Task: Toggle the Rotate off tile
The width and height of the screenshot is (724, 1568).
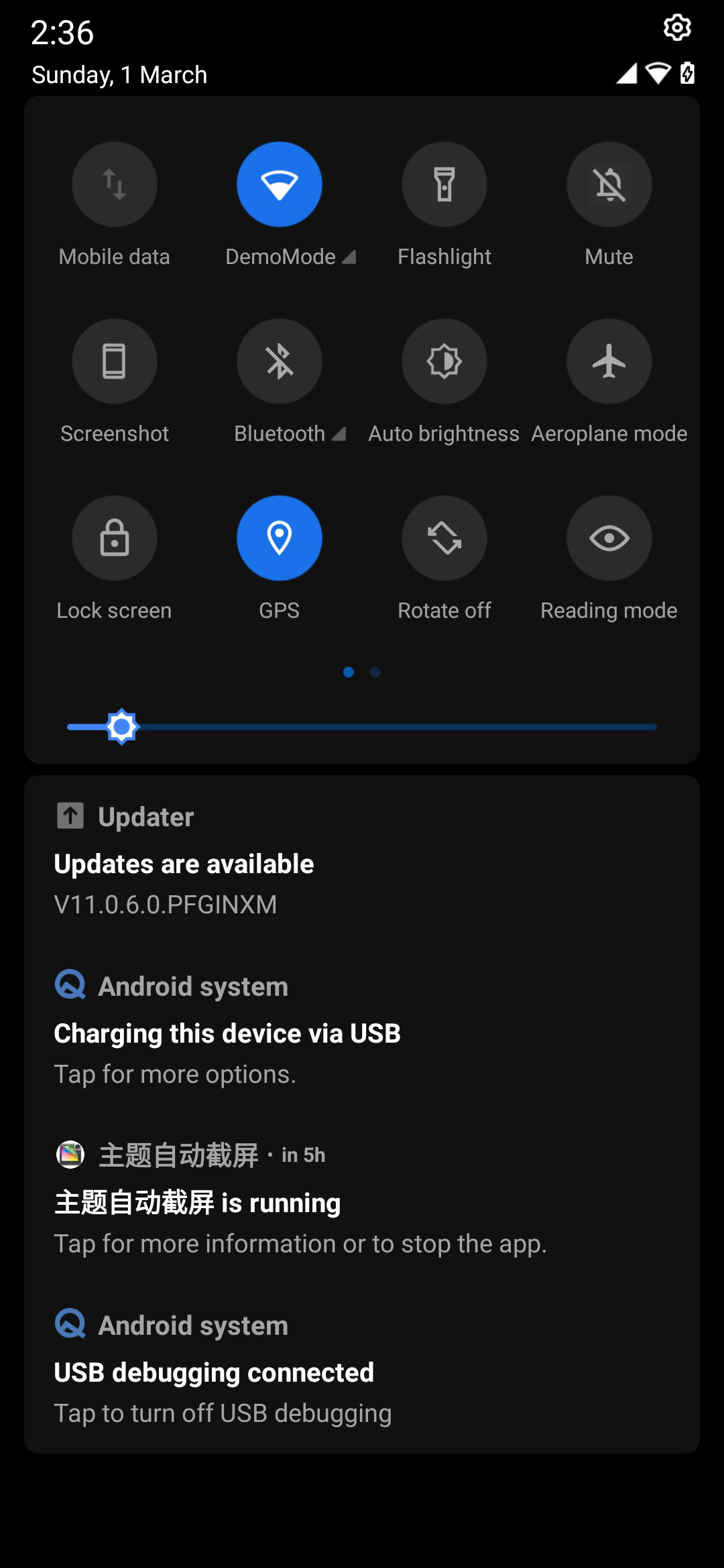Action: pos(444,538)
